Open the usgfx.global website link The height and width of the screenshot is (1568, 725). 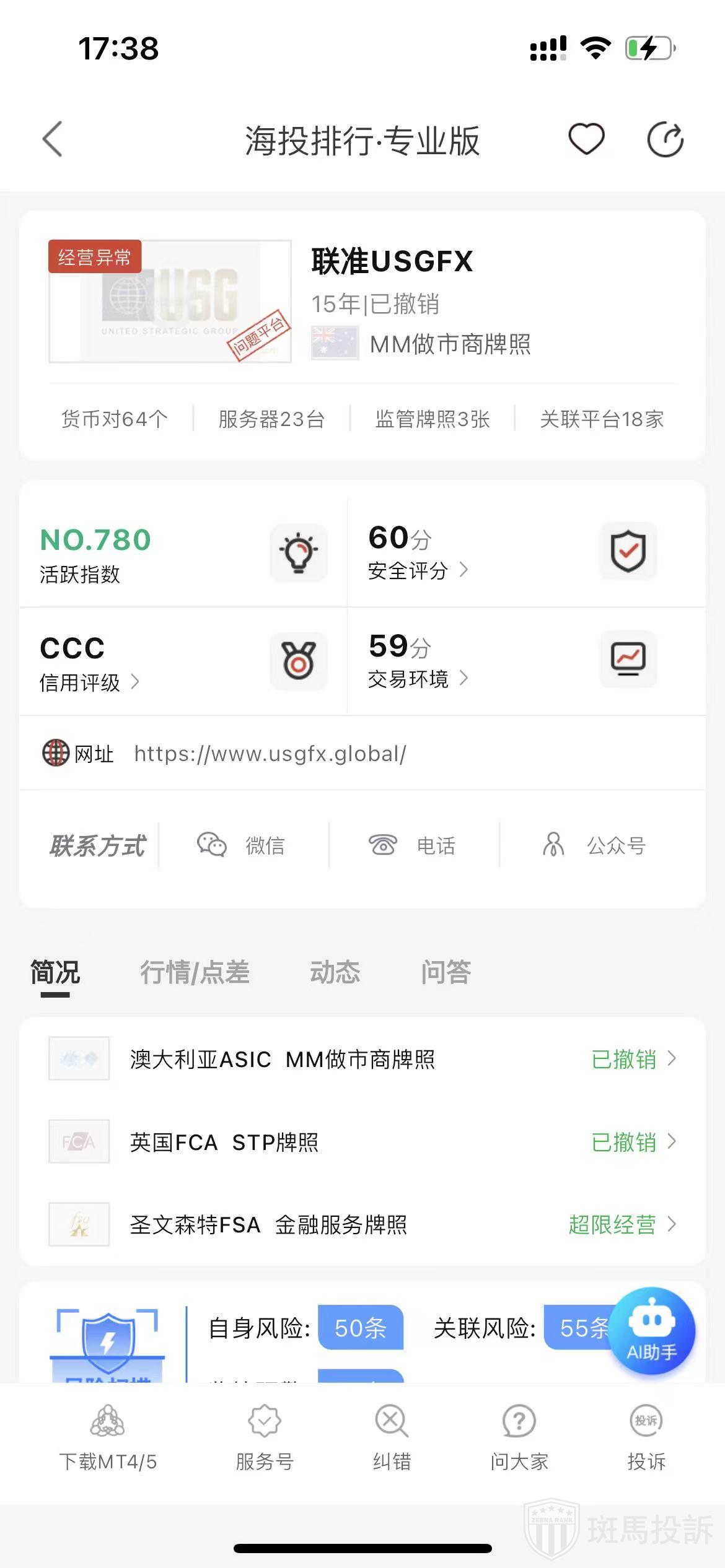[x=270, y=754]
